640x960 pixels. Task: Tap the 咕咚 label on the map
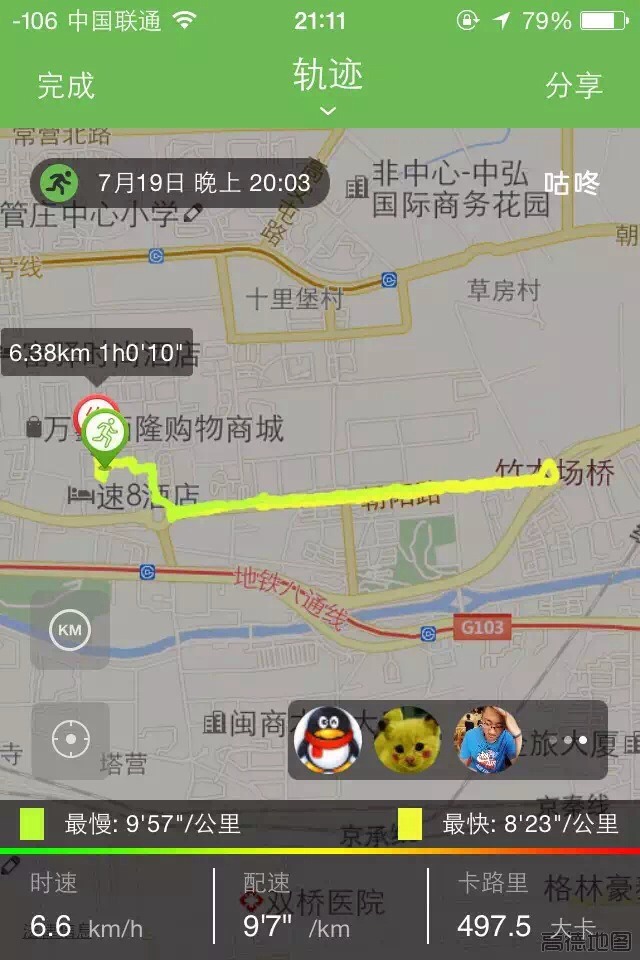click(571, 183)
